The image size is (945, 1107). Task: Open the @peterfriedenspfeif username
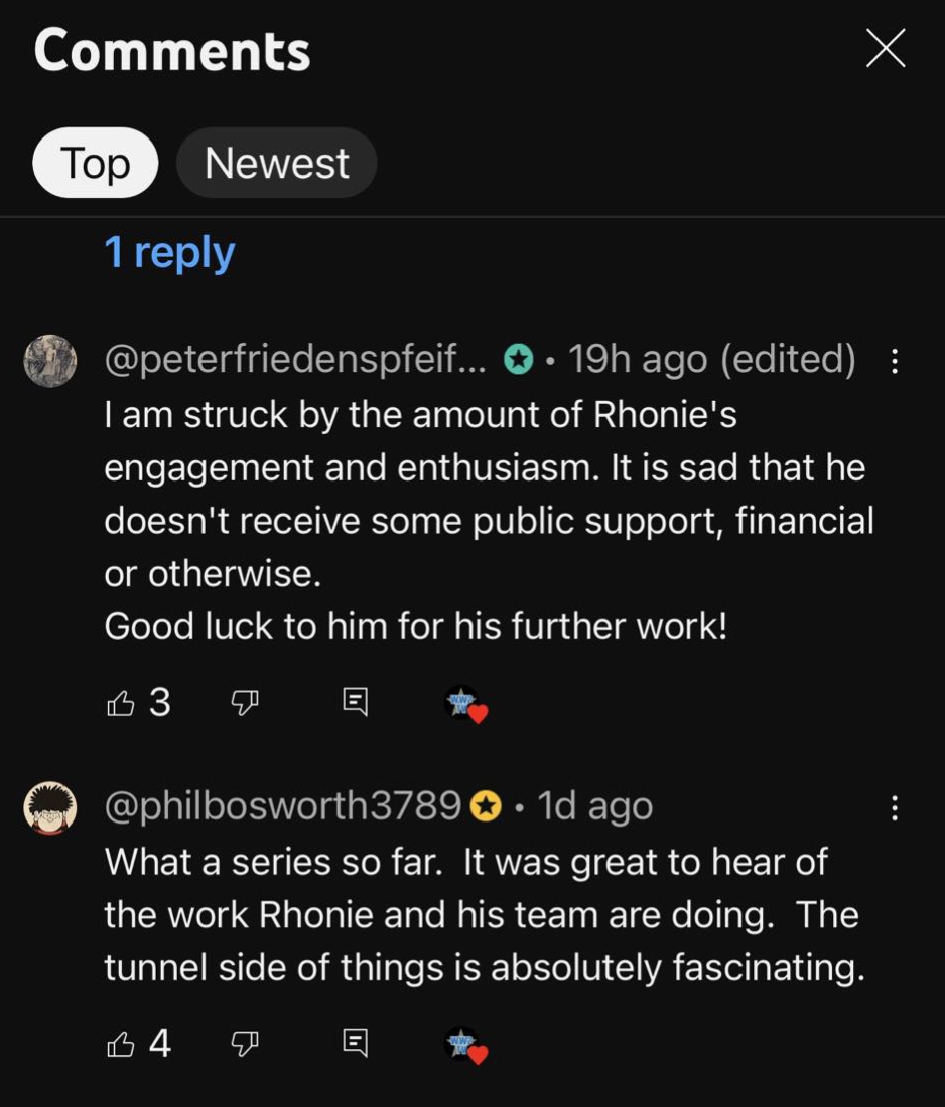[295, 359]
